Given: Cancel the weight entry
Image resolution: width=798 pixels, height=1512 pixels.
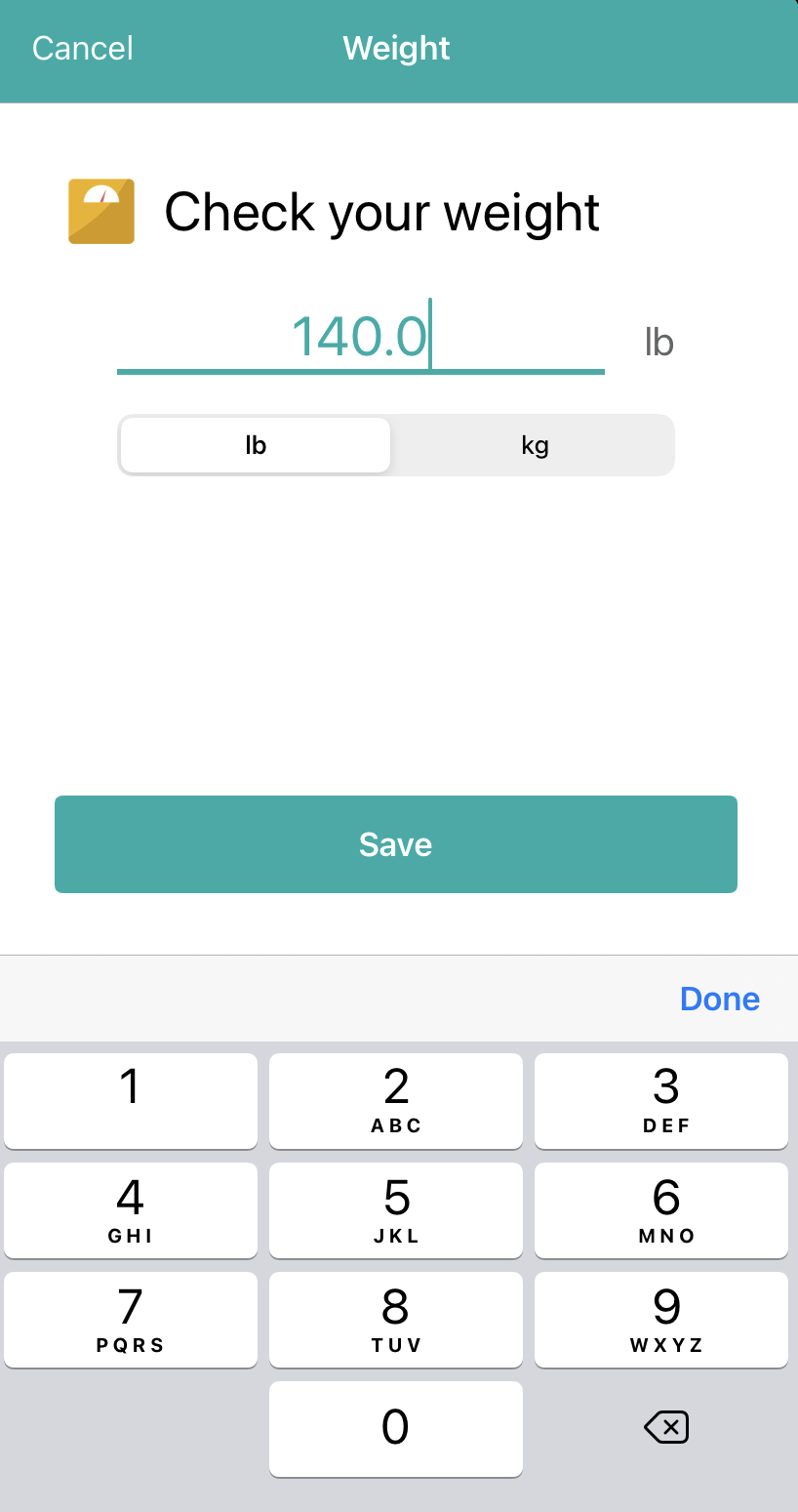Looking at the screenshot, I should [82, 48].
